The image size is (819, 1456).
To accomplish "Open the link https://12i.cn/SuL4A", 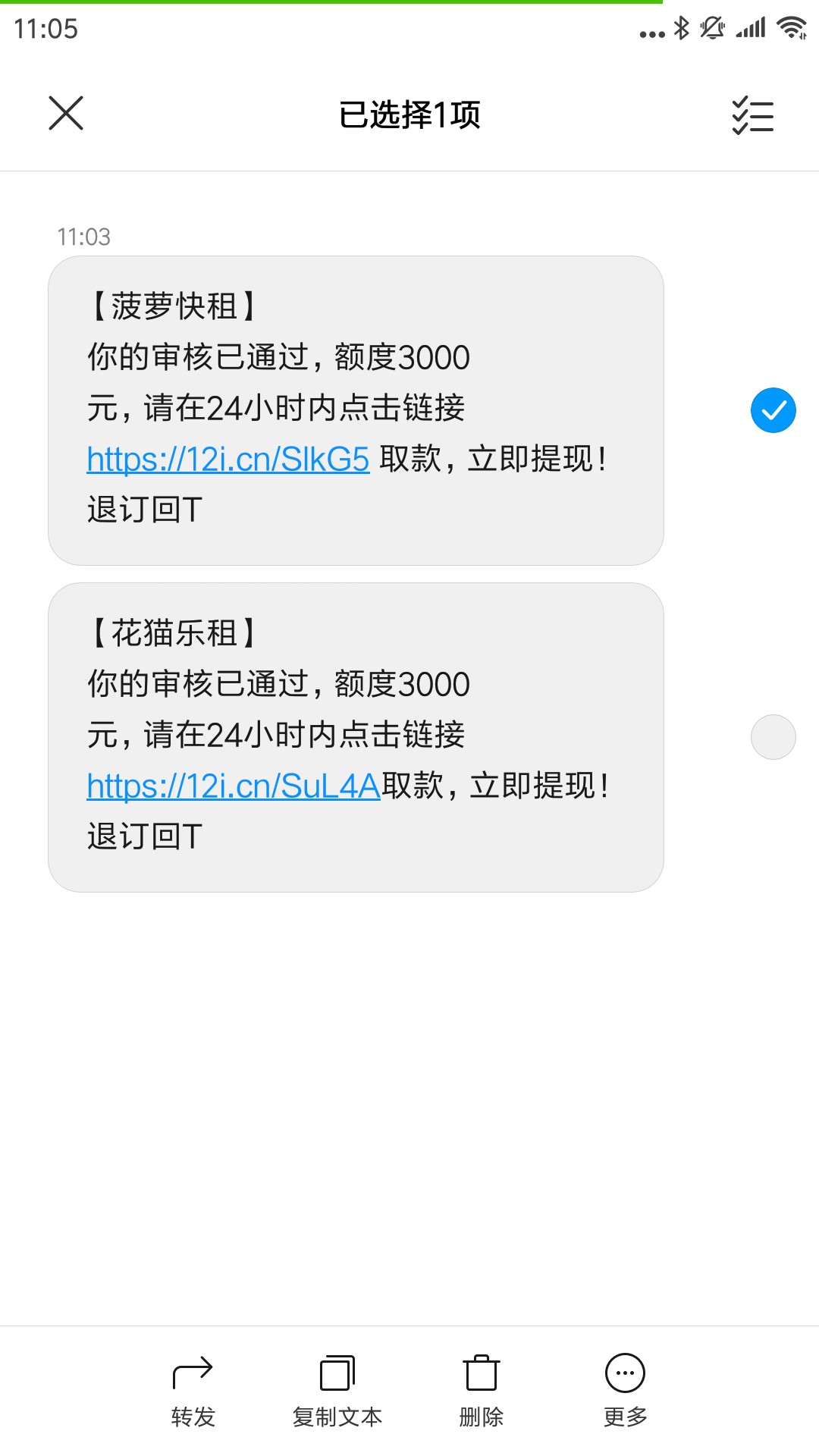I will [234, 786].
